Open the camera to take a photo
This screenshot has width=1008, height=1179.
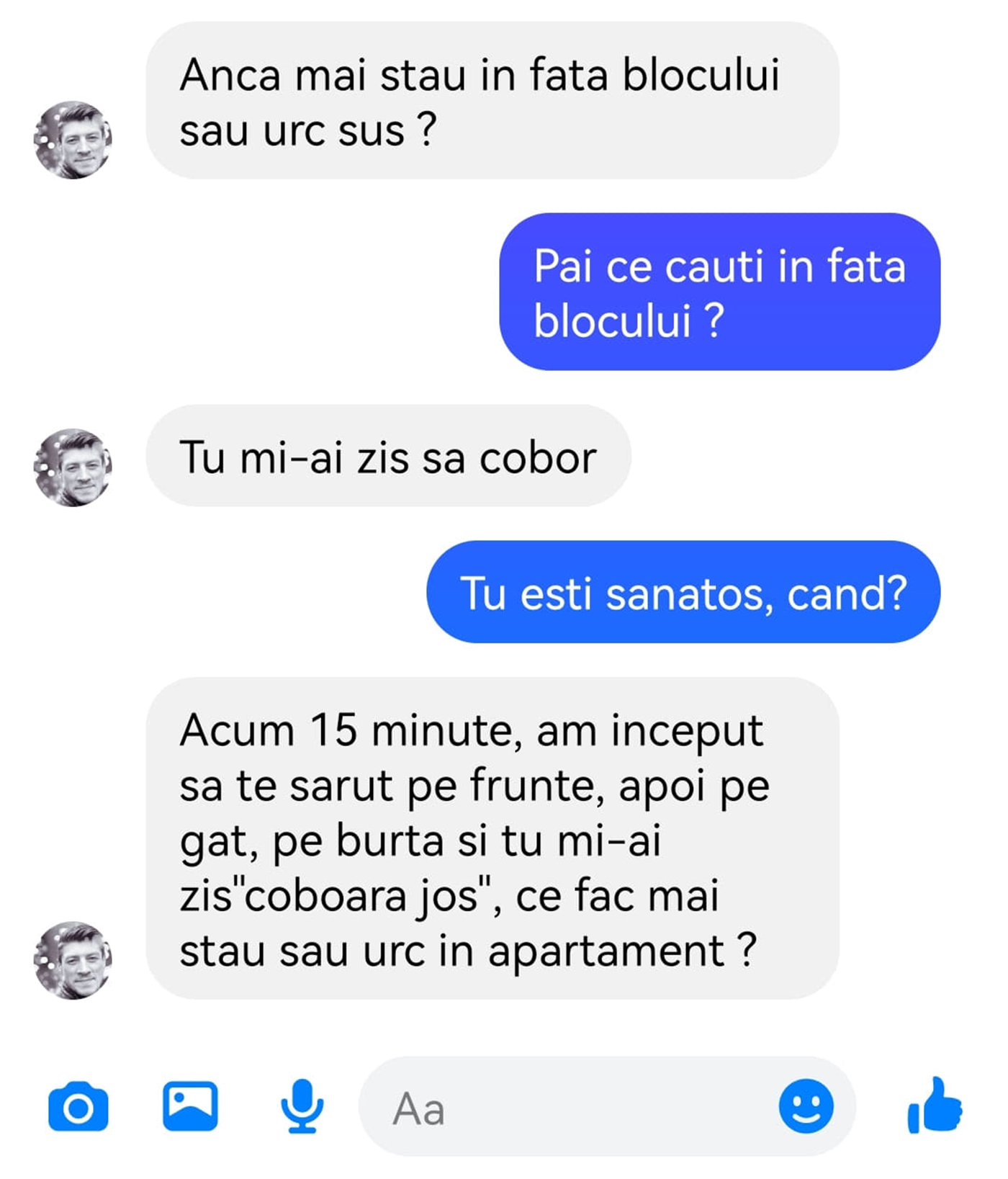point(78,1107)
